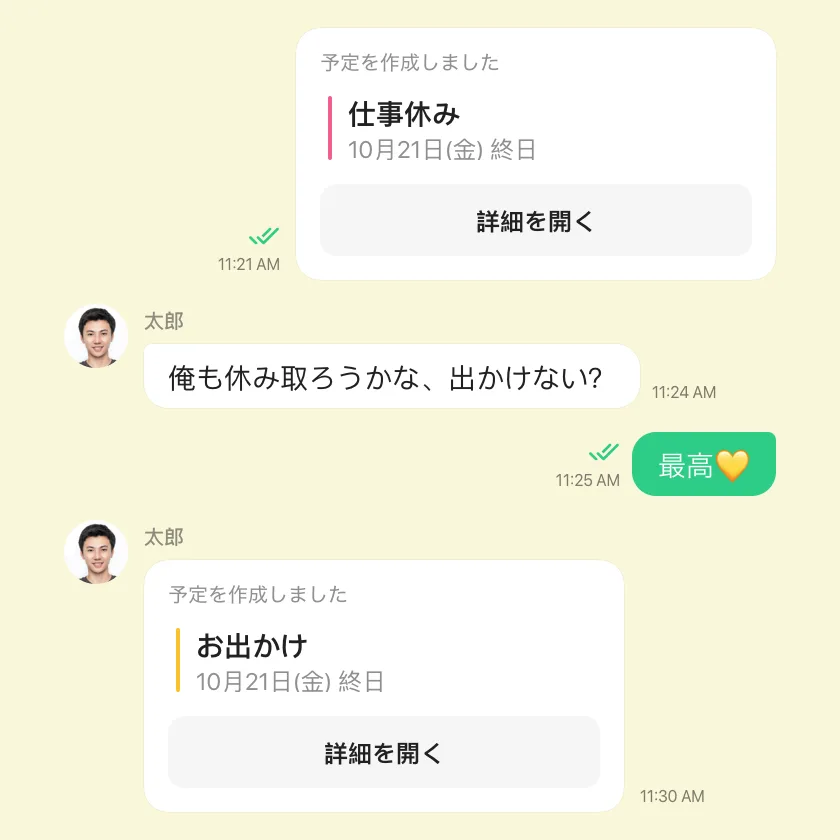
Task: View 太郎's profile picture beside the 俺も休み取ろうかな message
Action: 97,336
